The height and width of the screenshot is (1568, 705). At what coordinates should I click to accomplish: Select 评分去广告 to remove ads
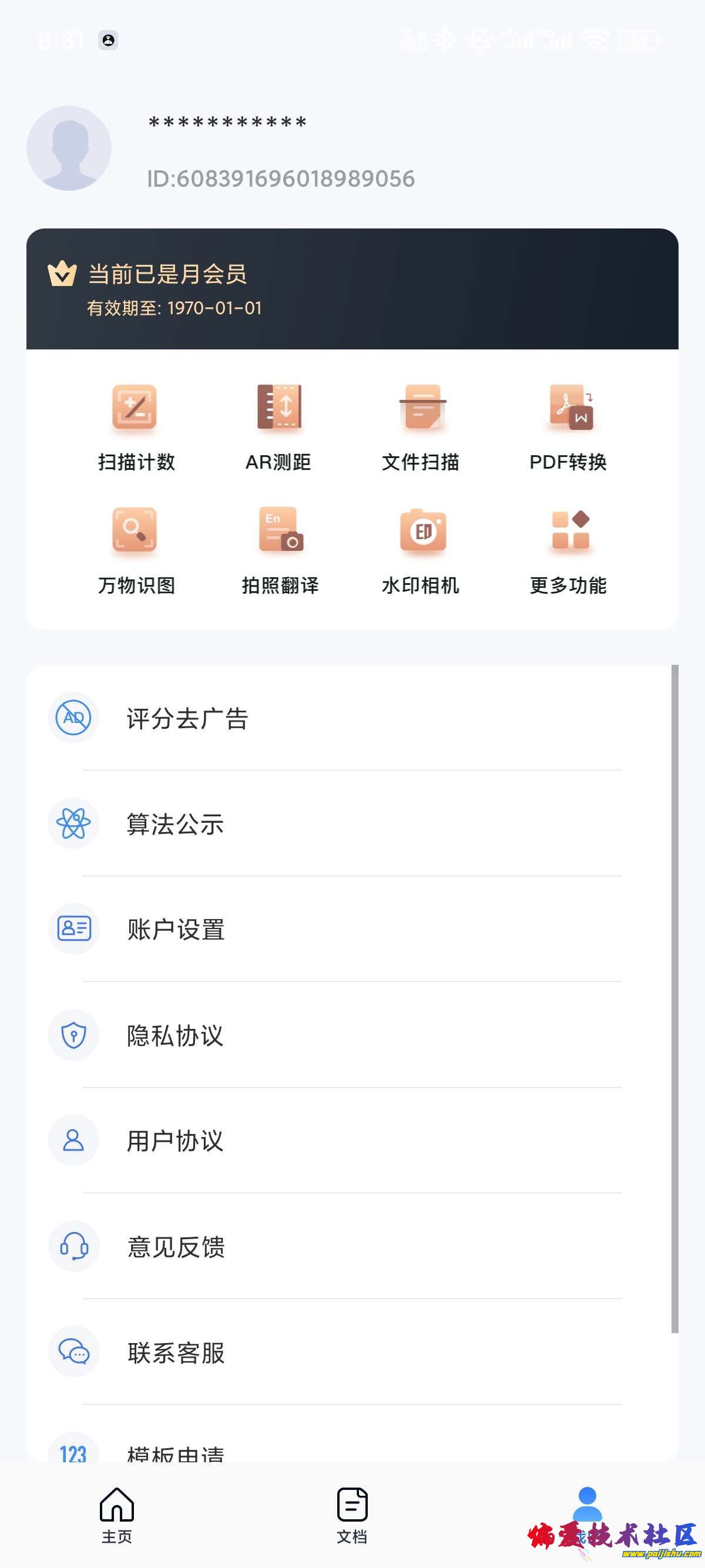(186, 718)
